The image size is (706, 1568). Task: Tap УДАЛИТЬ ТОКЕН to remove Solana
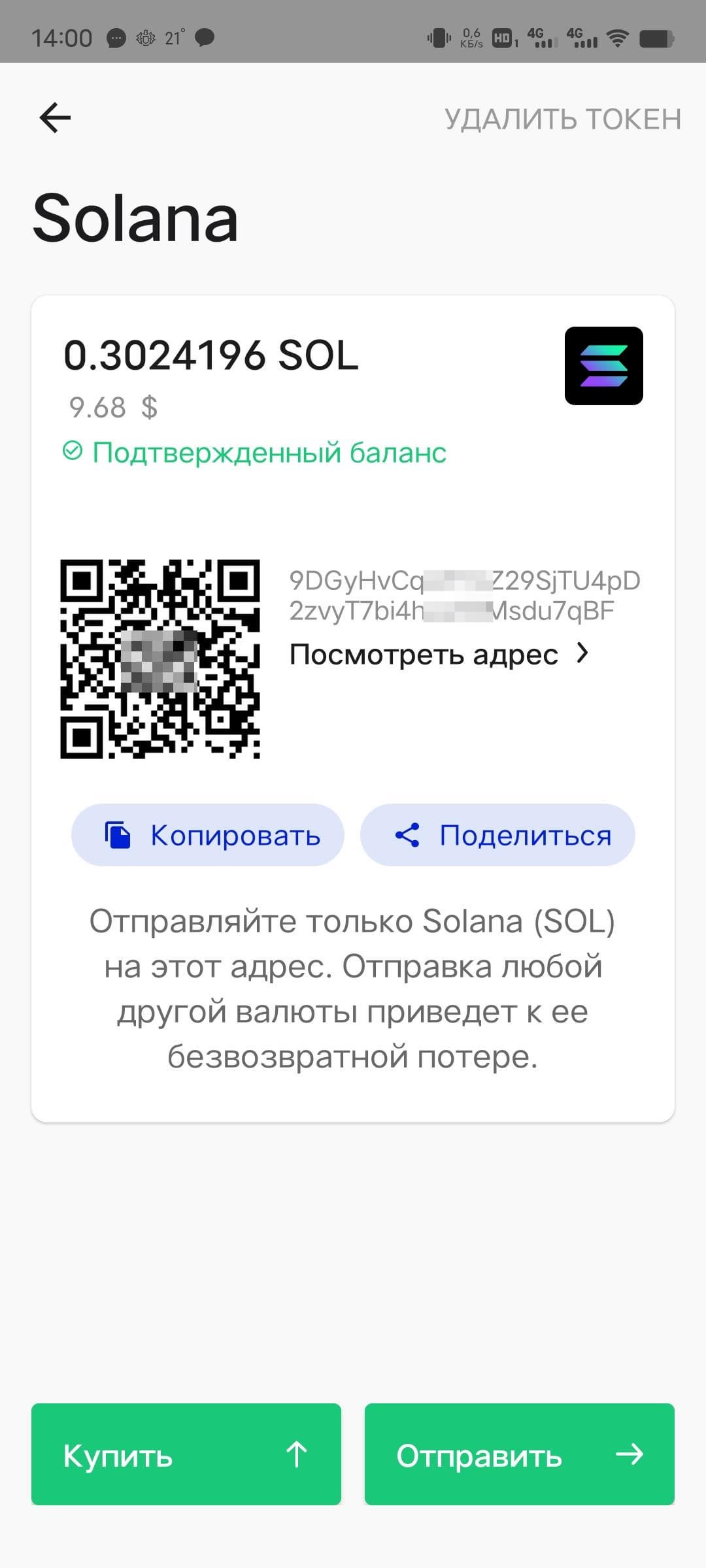point(563,120)
